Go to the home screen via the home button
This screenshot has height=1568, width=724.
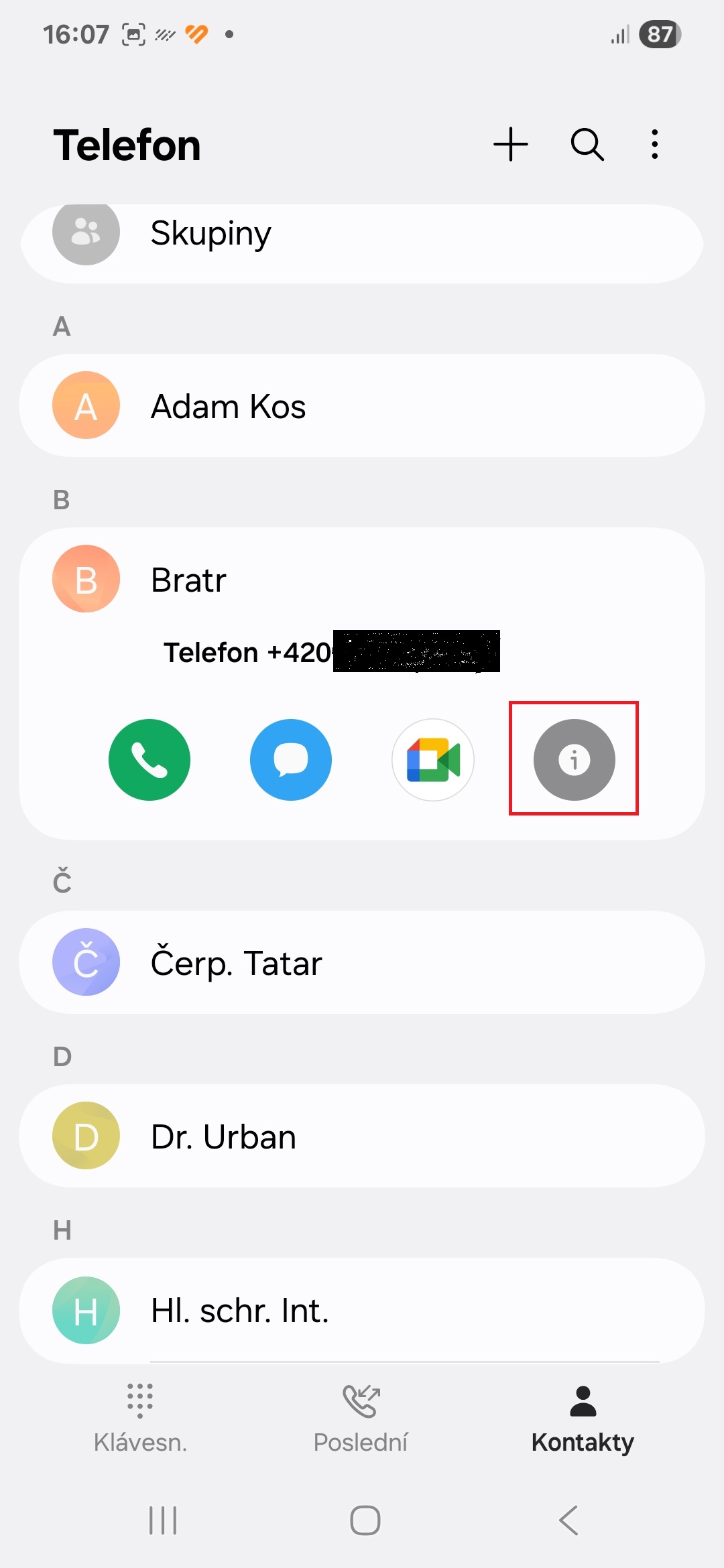(365, 1520)
